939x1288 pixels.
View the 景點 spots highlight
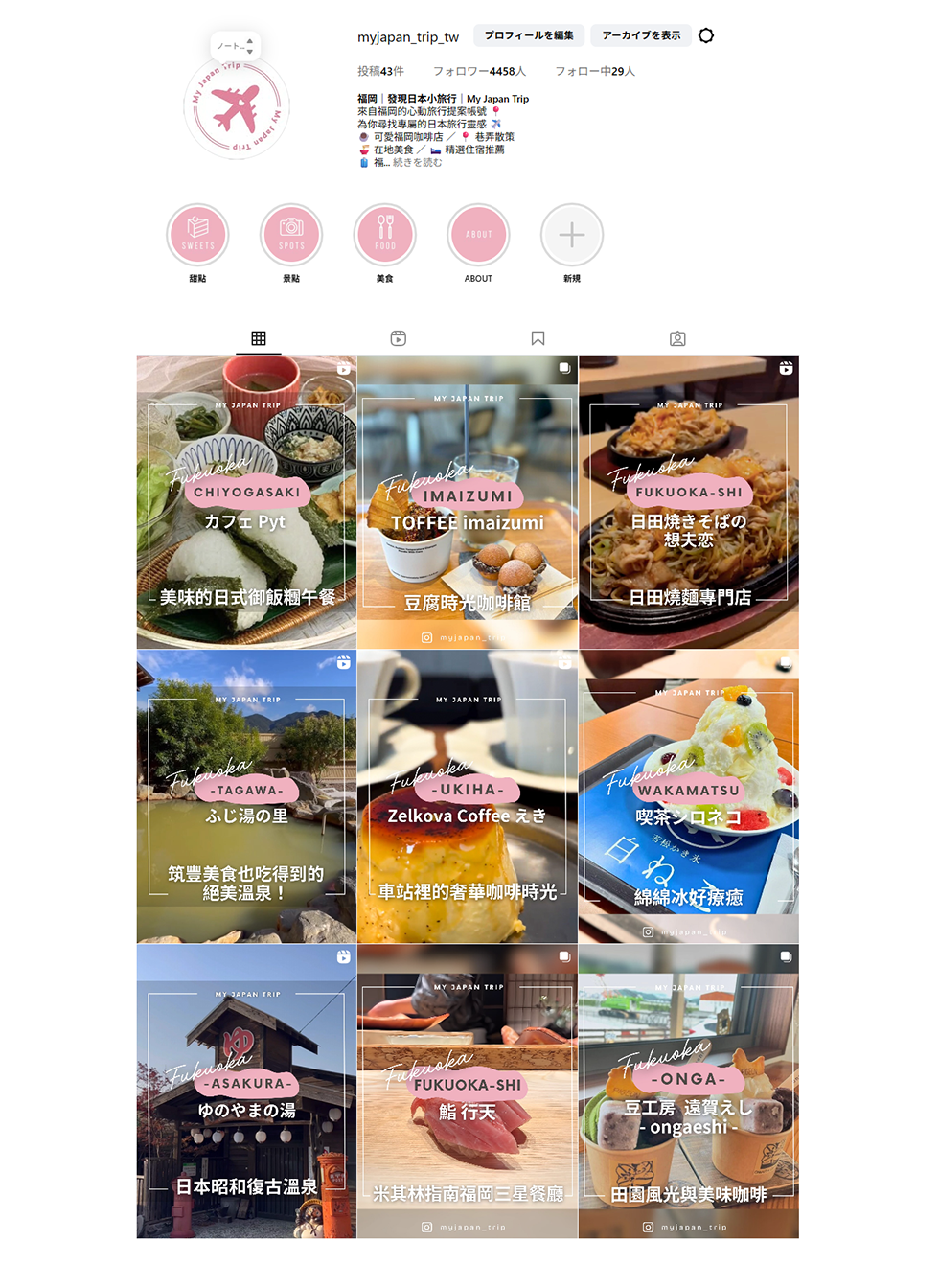(291, 235)
